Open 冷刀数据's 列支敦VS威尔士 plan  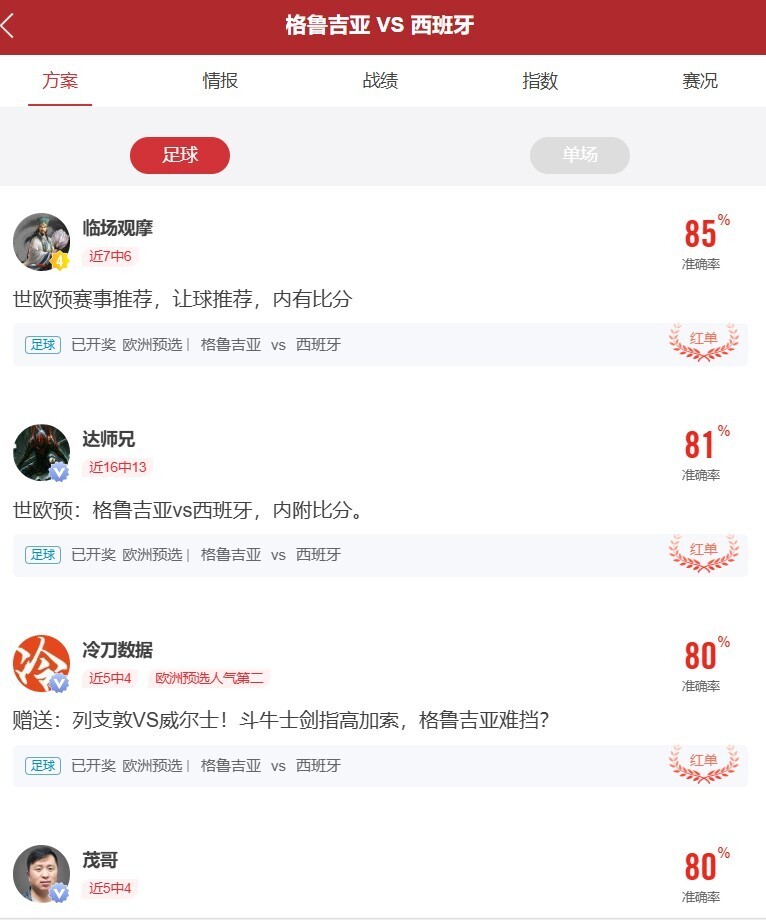[x=280, y=721]
